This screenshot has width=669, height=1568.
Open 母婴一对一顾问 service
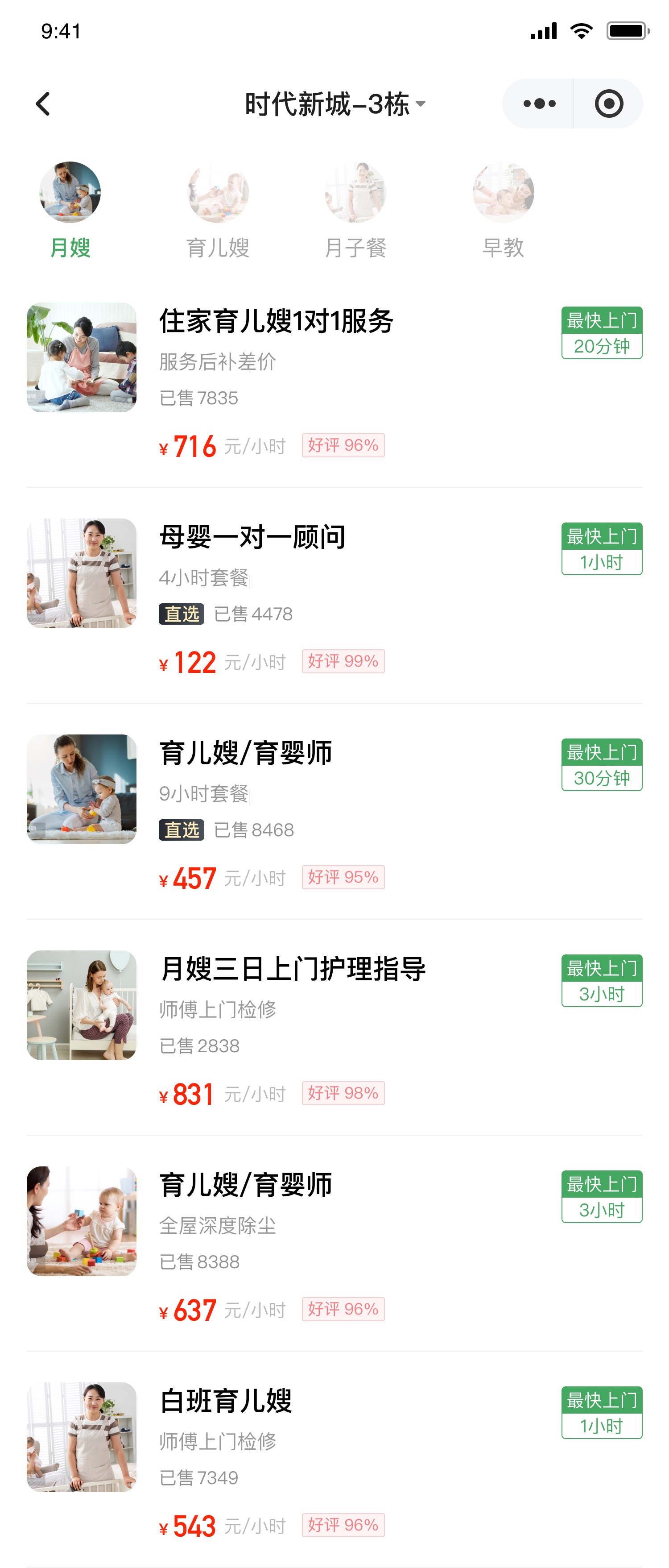click(x=252, y=538)
